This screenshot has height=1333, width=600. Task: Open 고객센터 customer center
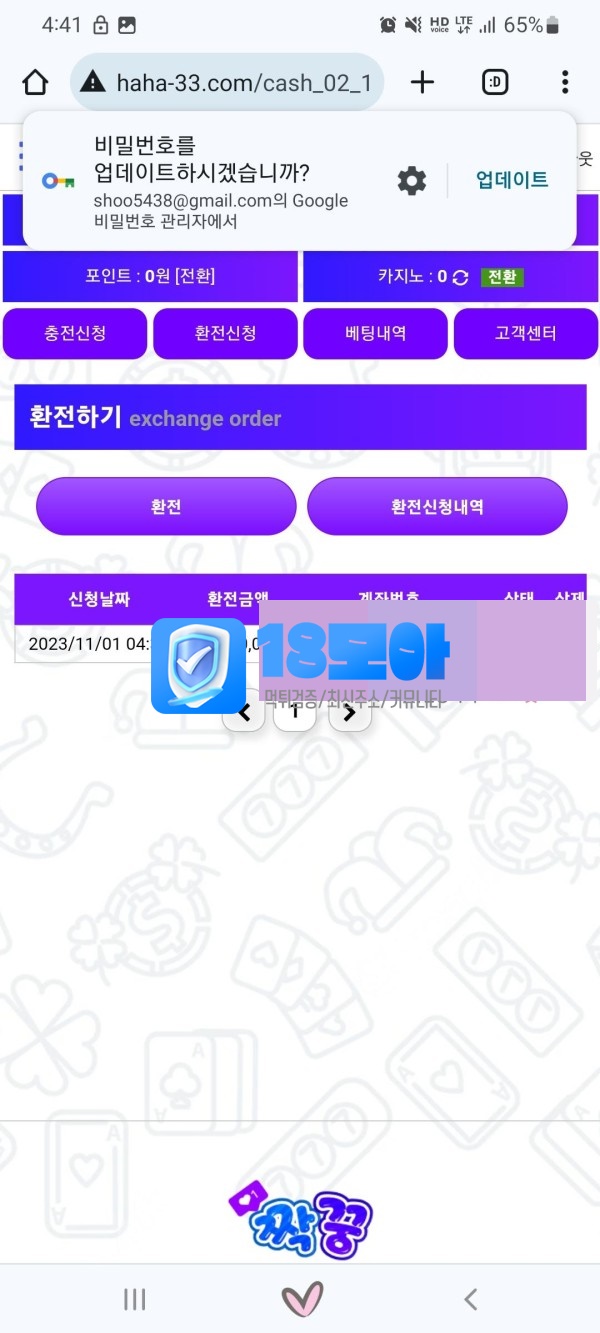pyautogui.click(x=525, y=334)
